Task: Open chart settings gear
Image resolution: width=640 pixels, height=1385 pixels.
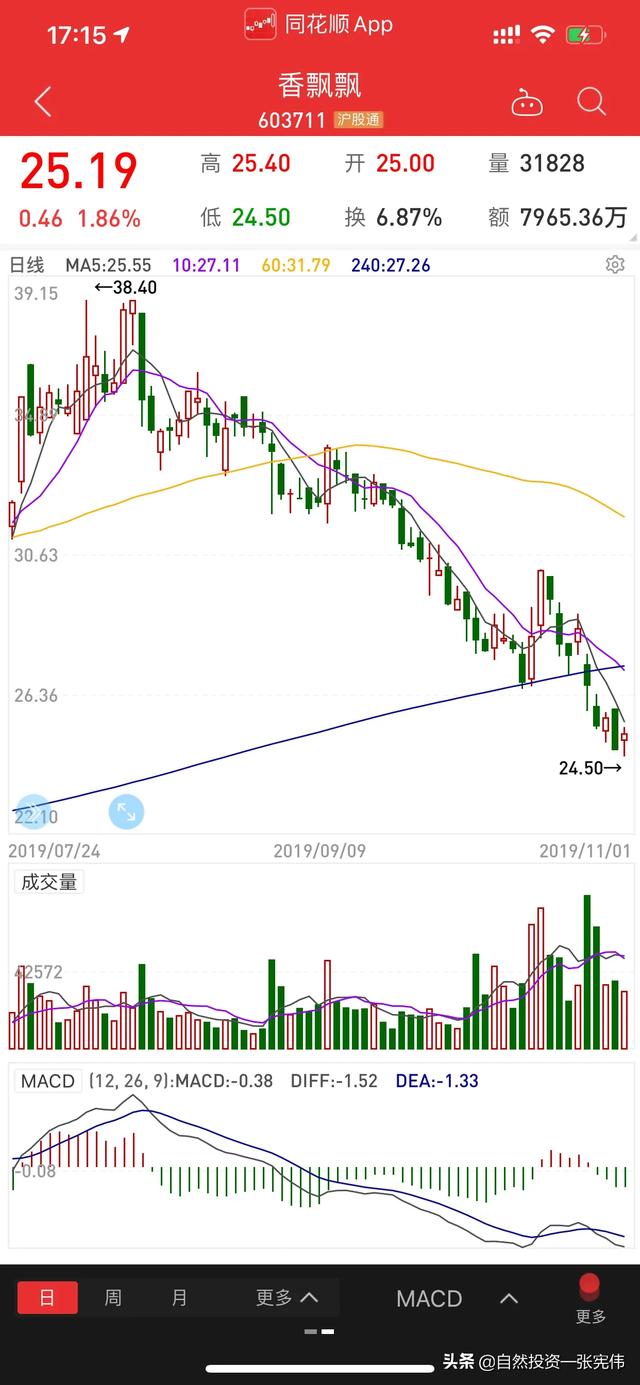Action: 615,265
